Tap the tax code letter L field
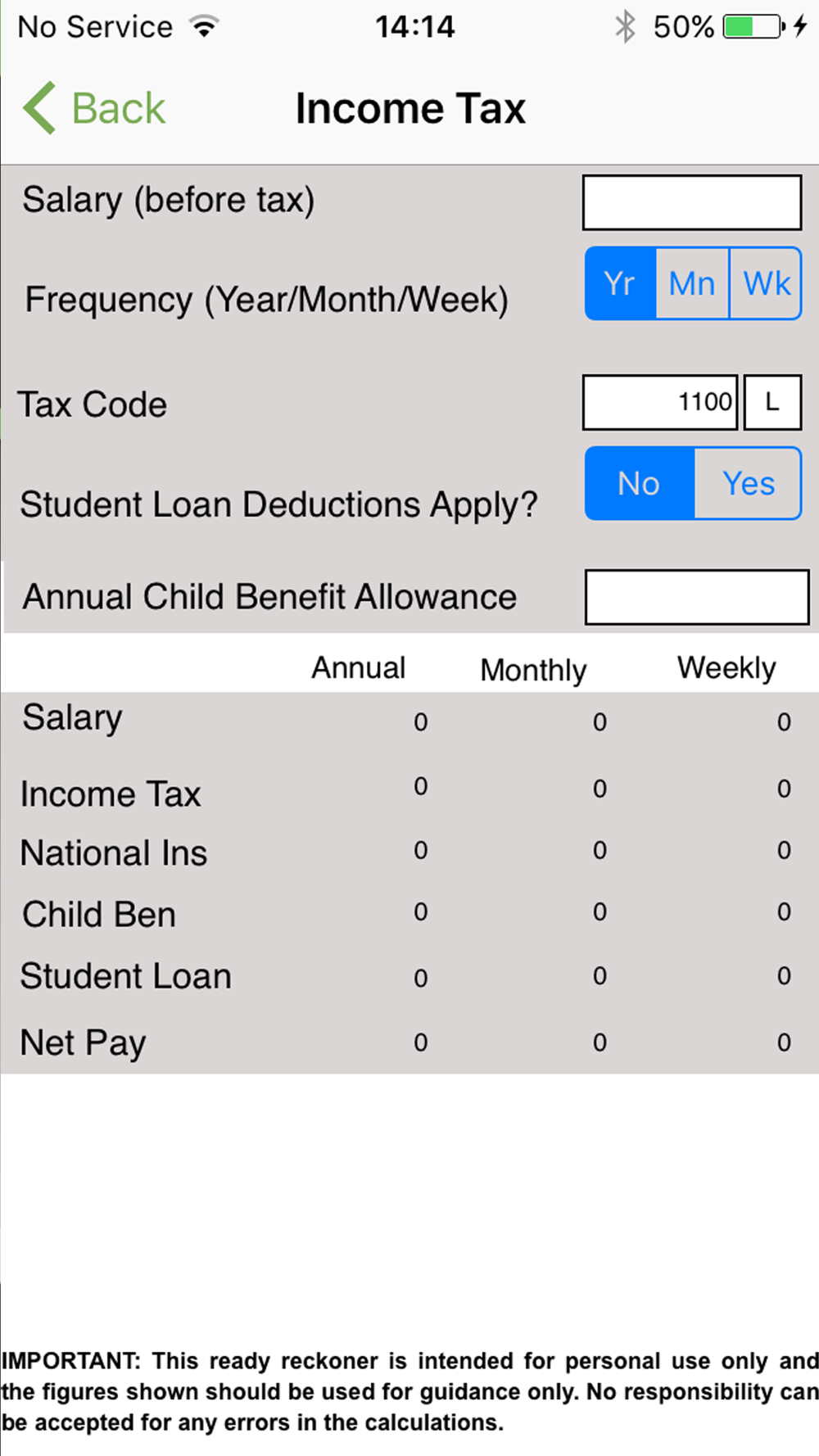This screenshot has height=1456, width=819. click(x=772, y=402)
